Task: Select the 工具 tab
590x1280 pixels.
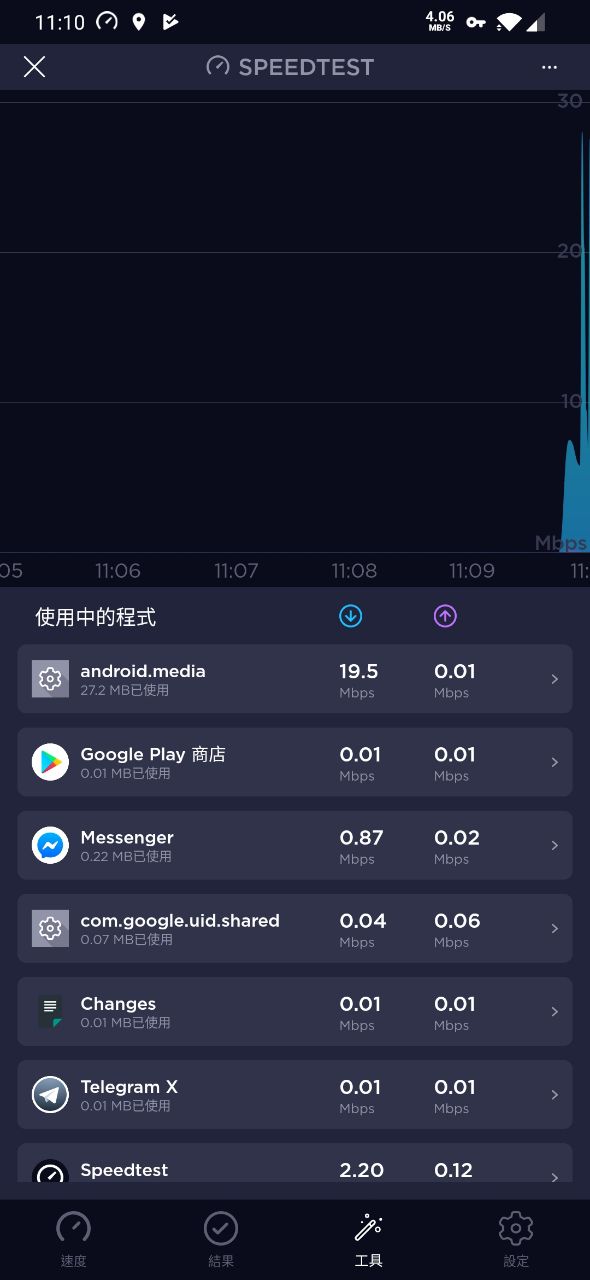Action: [369, 1240]
